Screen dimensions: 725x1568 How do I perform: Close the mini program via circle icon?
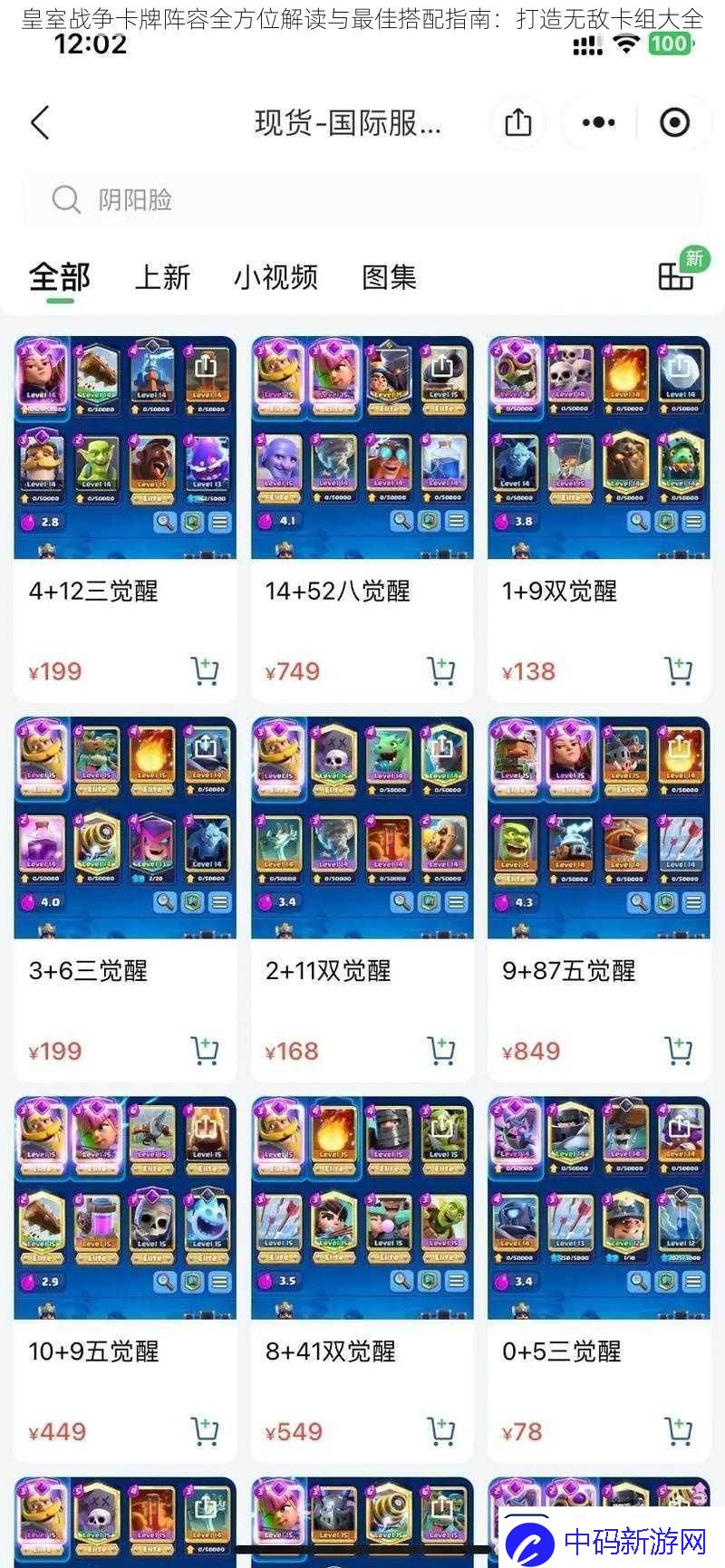[x=674, y=122]
